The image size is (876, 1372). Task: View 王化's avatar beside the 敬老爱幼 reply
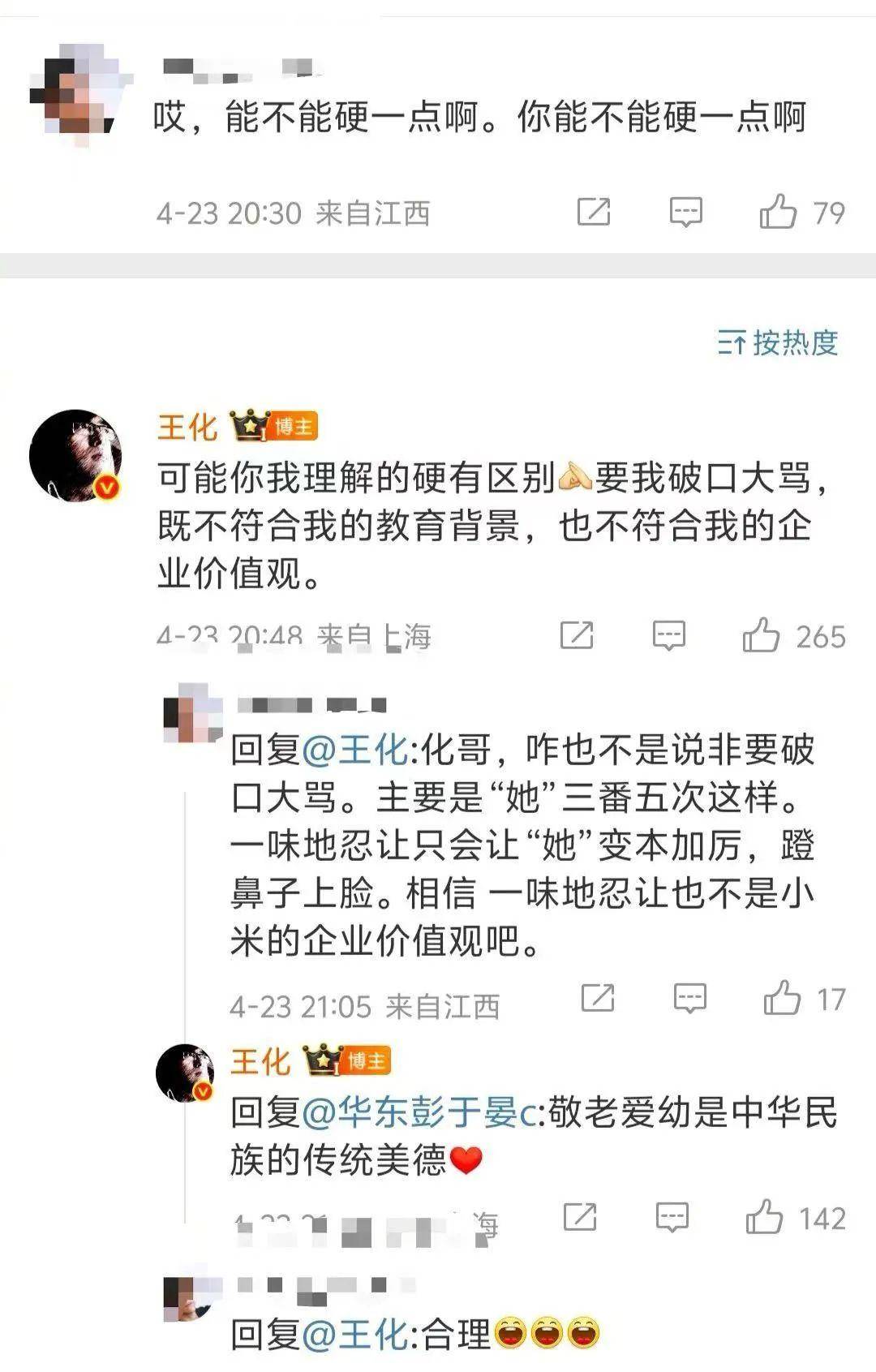184,1073
